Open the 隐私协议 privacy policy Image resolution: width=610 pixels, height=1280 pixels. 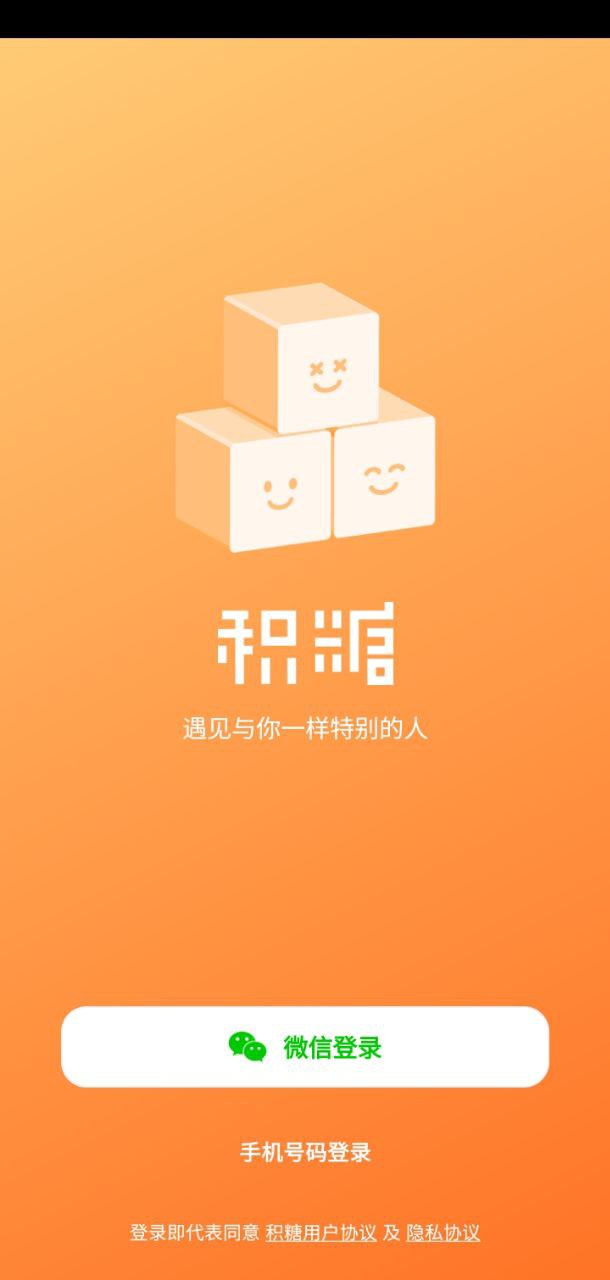[443, 1233]
